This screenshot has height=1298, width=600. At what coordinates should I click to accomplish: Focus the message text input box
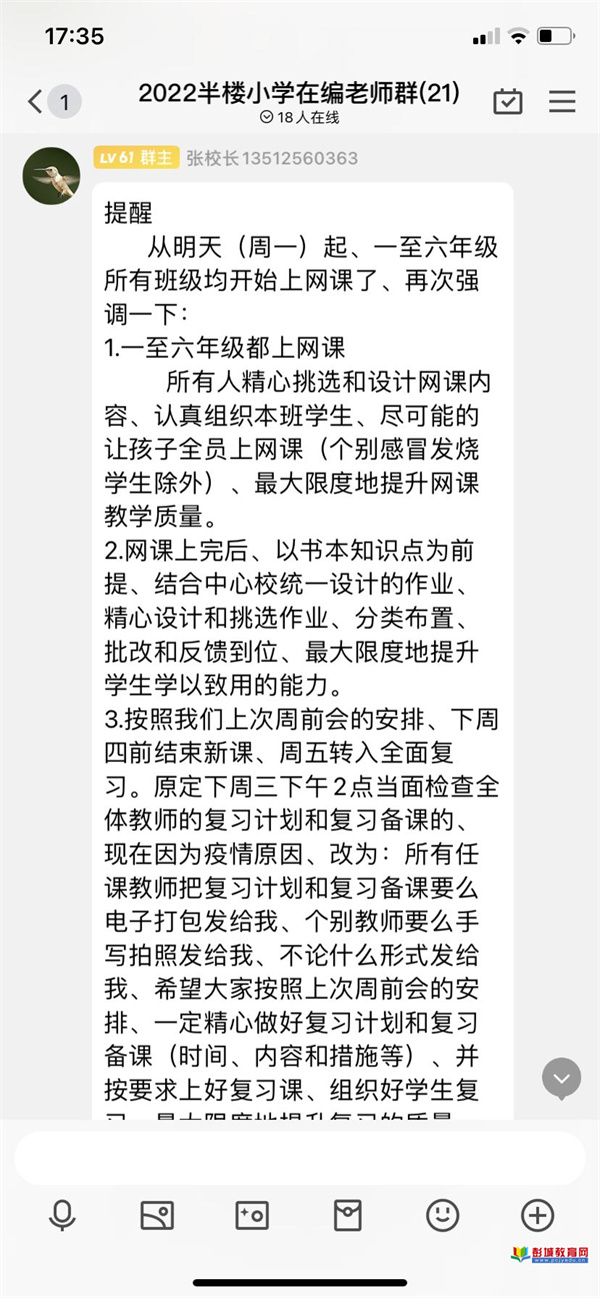pyautogui.click(x=300, y=1158)
